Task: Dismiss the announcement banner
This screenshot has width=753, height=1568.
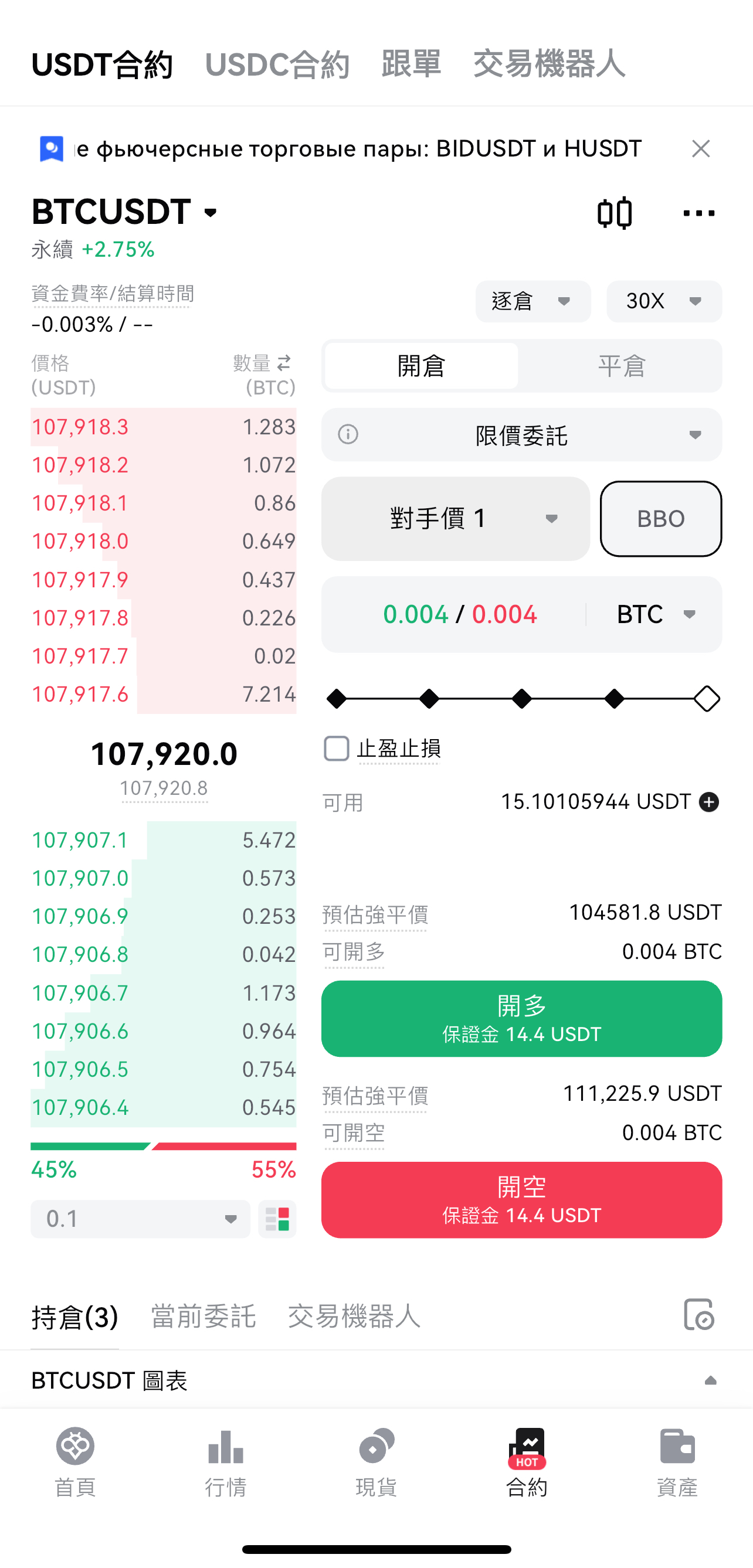Action: [701, 148]
